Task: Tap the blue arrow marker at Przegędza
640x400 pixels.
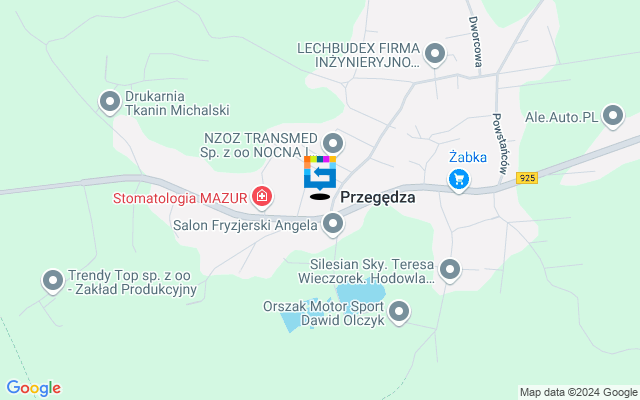Action: tap(320, 174)
